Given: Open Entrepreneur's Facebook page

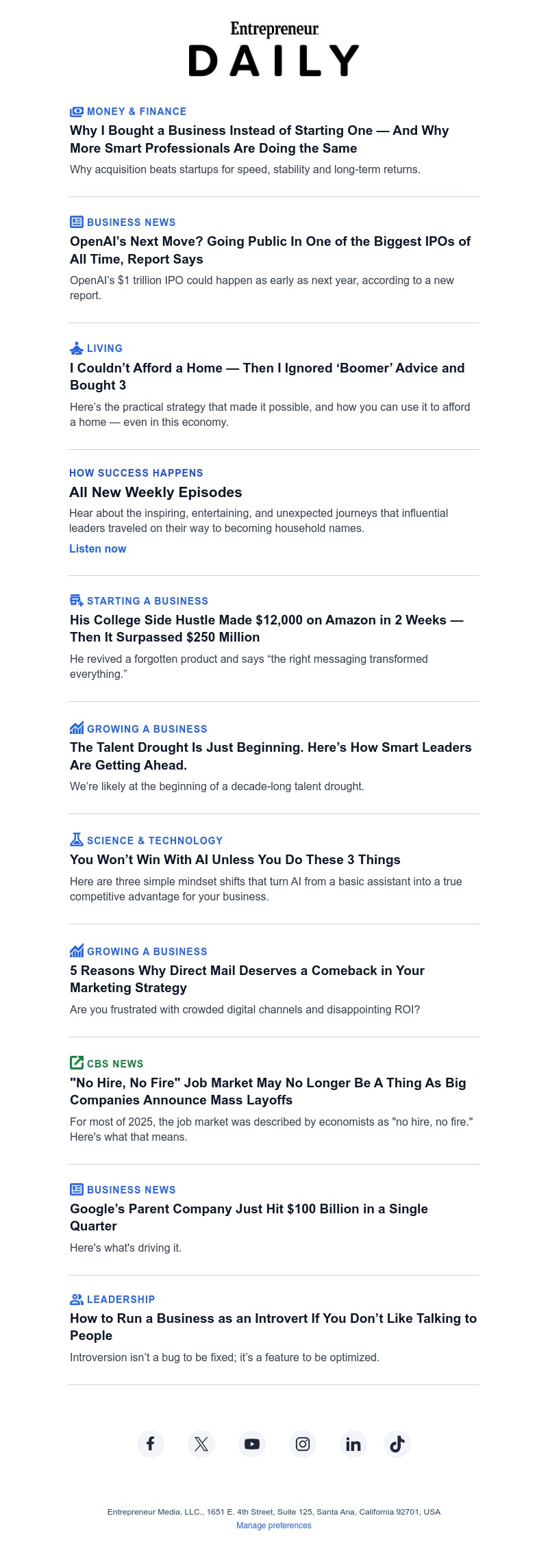Looking at the screenshot, I should point(151,1457).
